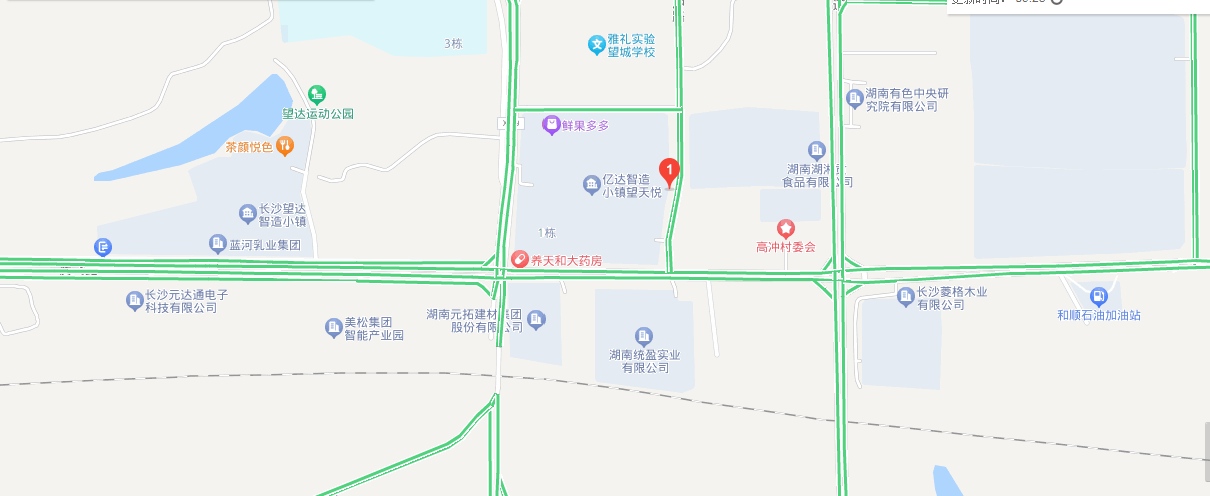Tap the 茶颜悦色 restaurant marker
The image size is (1210, 496).
[x=285, y=146]
